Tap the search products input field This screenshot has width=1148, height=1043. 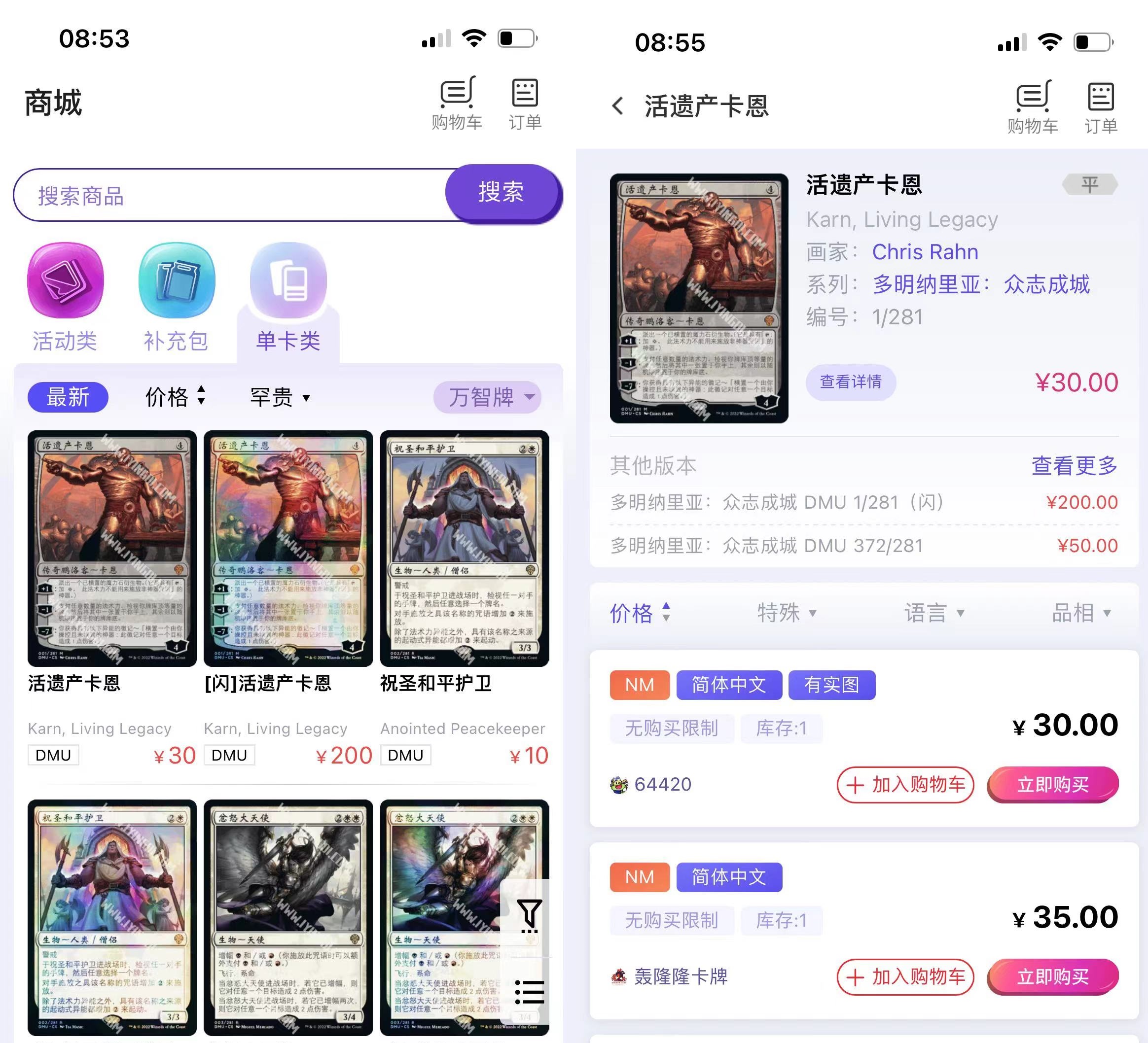pos(228,195)
